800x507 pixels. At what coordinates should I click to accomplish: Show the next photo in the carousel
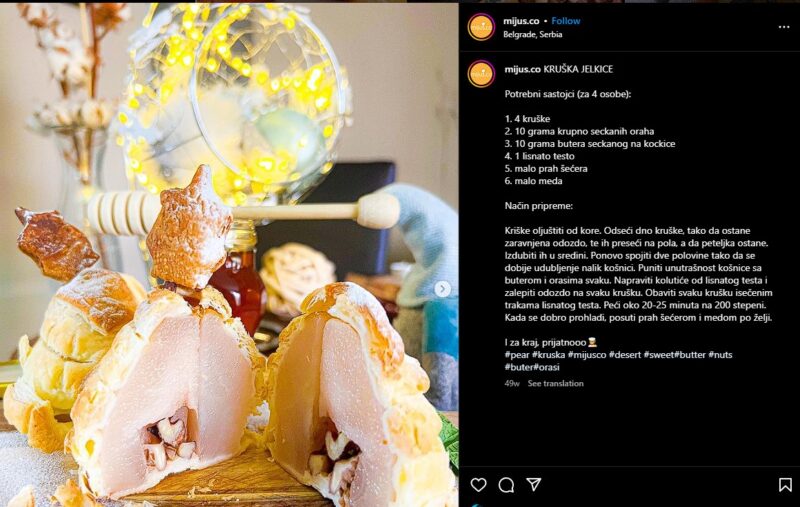pyautogui.click(x=442, y=289)
